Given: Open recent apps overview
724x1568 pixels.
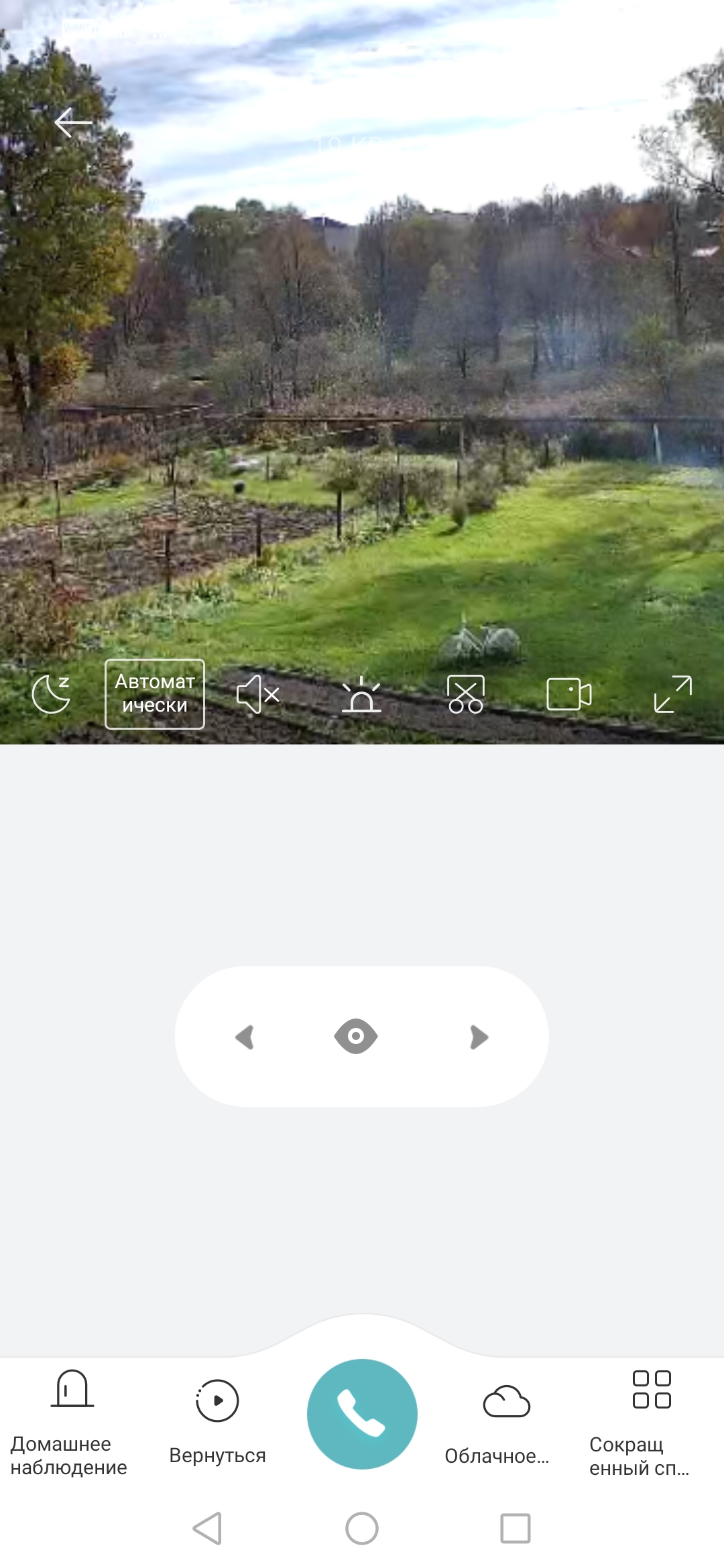Looking at the screenshot, I should pyautogui.click(x=516, y=1528).
